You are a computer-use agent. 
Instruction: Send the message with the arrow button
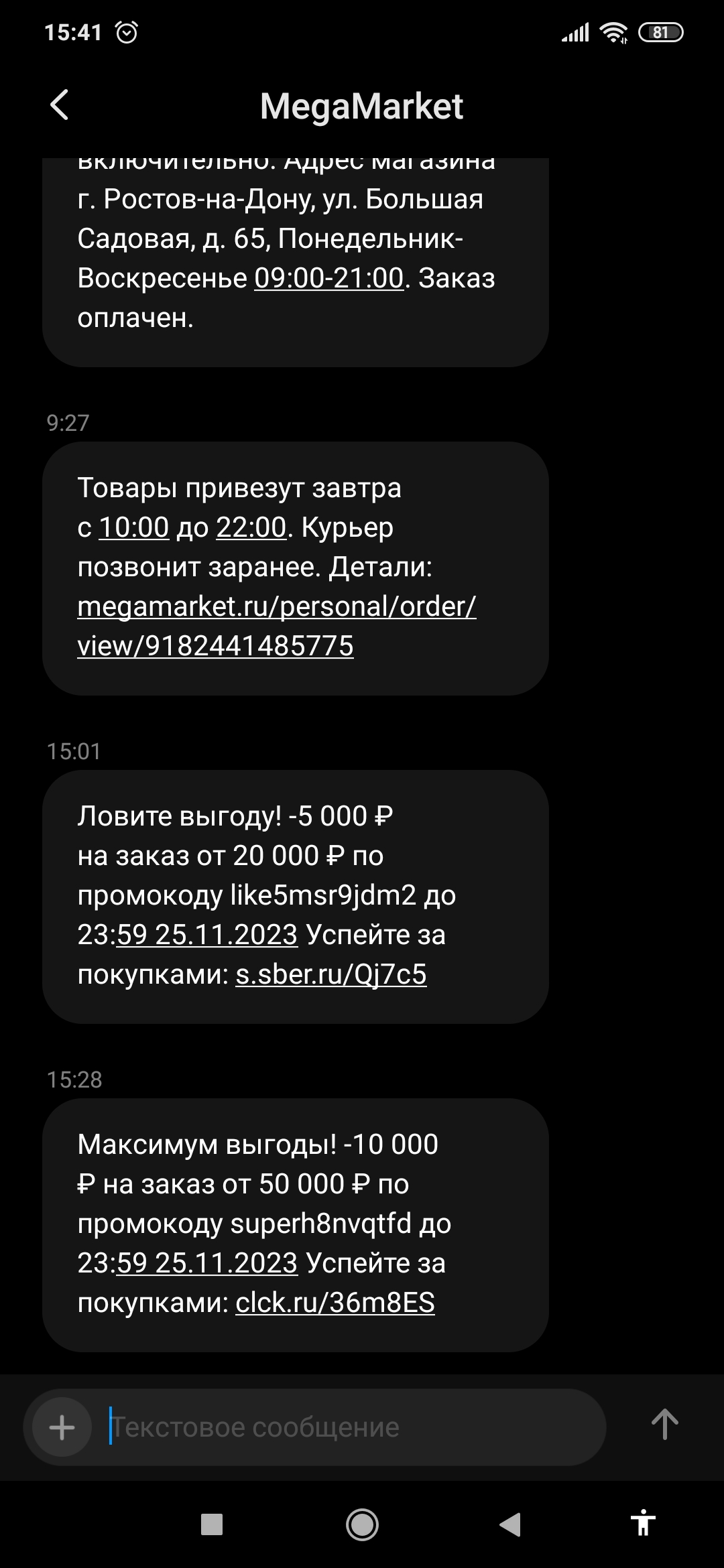tap(664, 1425)
